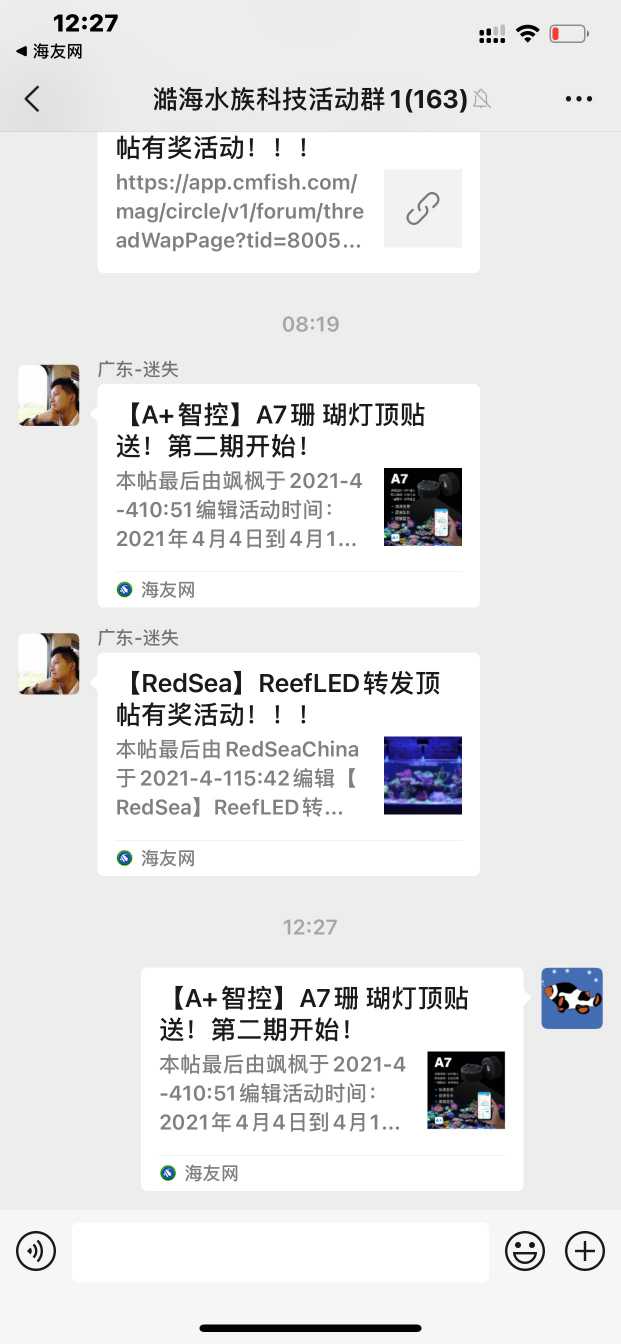
Task: Open the RedSea ReefLED shared post card
Action: [288, 763]
